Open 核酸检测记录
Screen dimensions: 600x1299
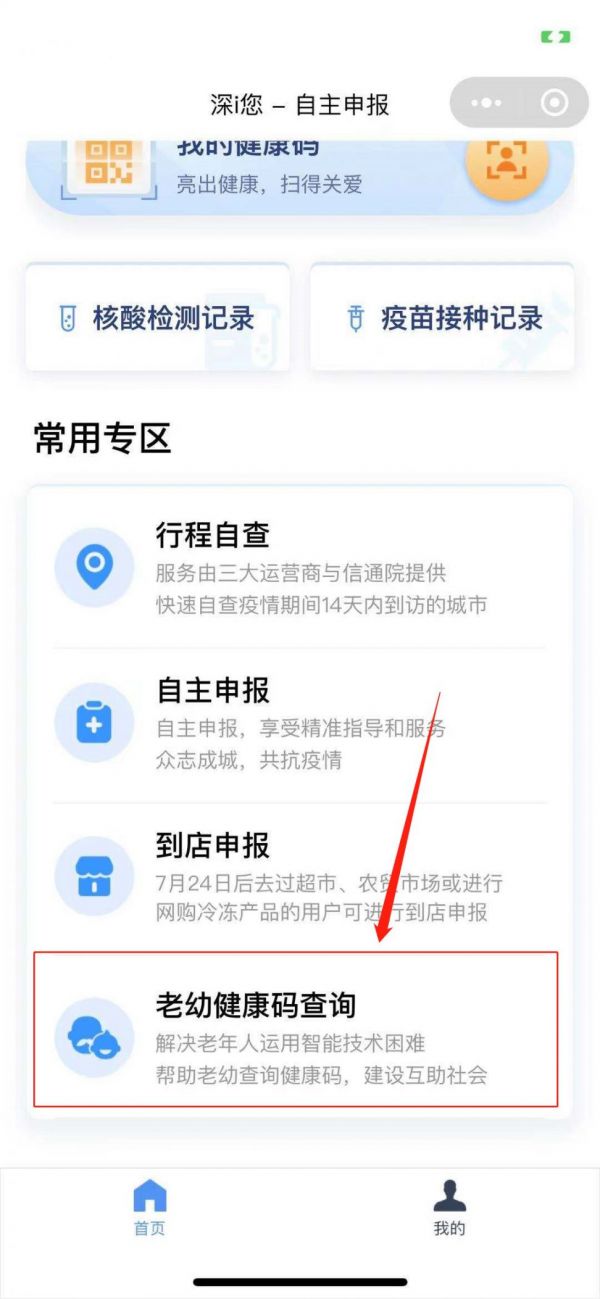point(158,318)
